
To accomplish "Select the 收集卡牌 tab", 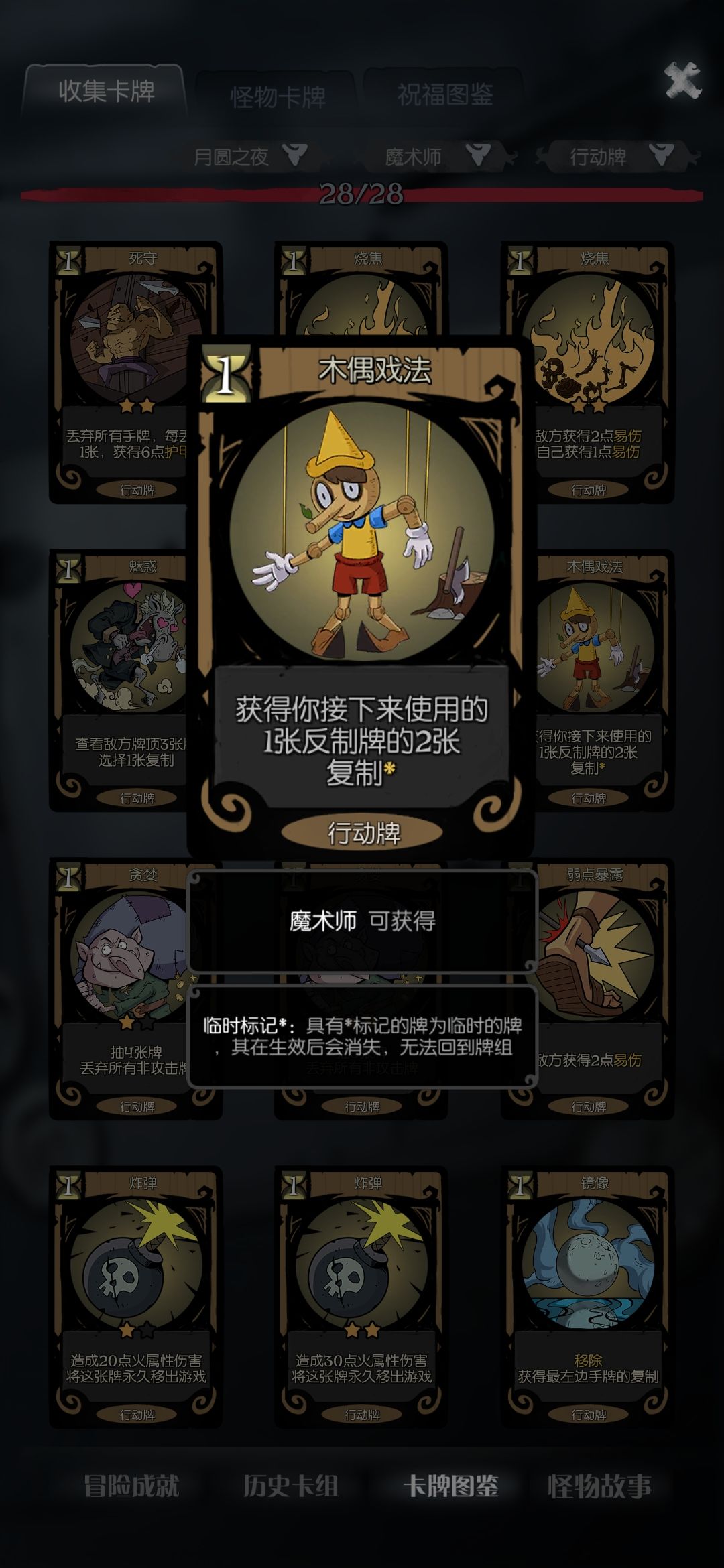I will [x=107, y=92].
